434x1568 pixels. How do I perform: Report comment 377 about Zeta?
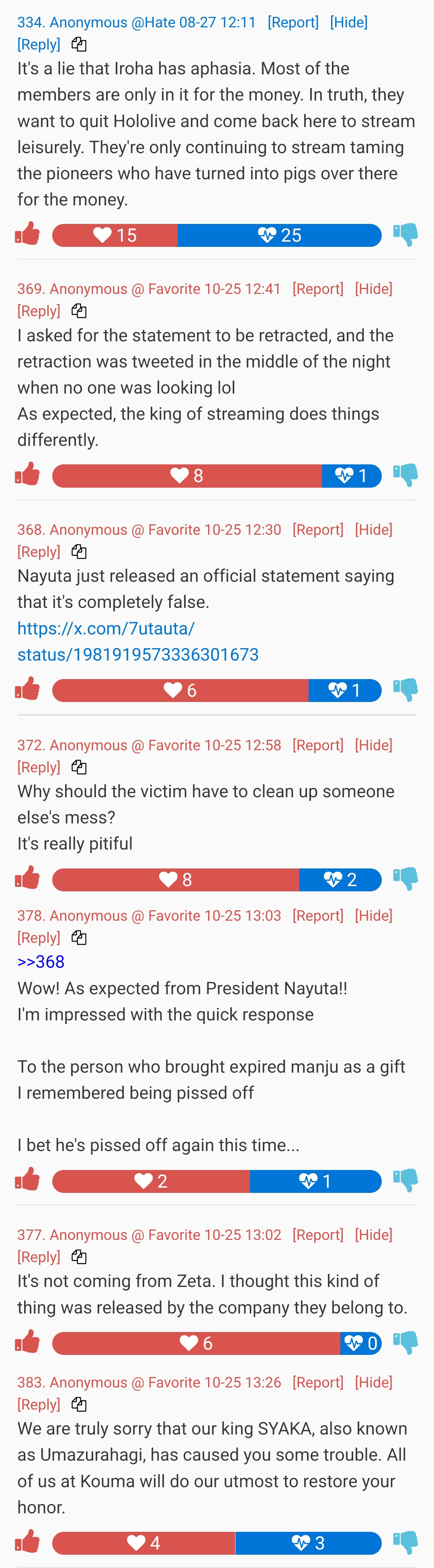(318, 1234)
